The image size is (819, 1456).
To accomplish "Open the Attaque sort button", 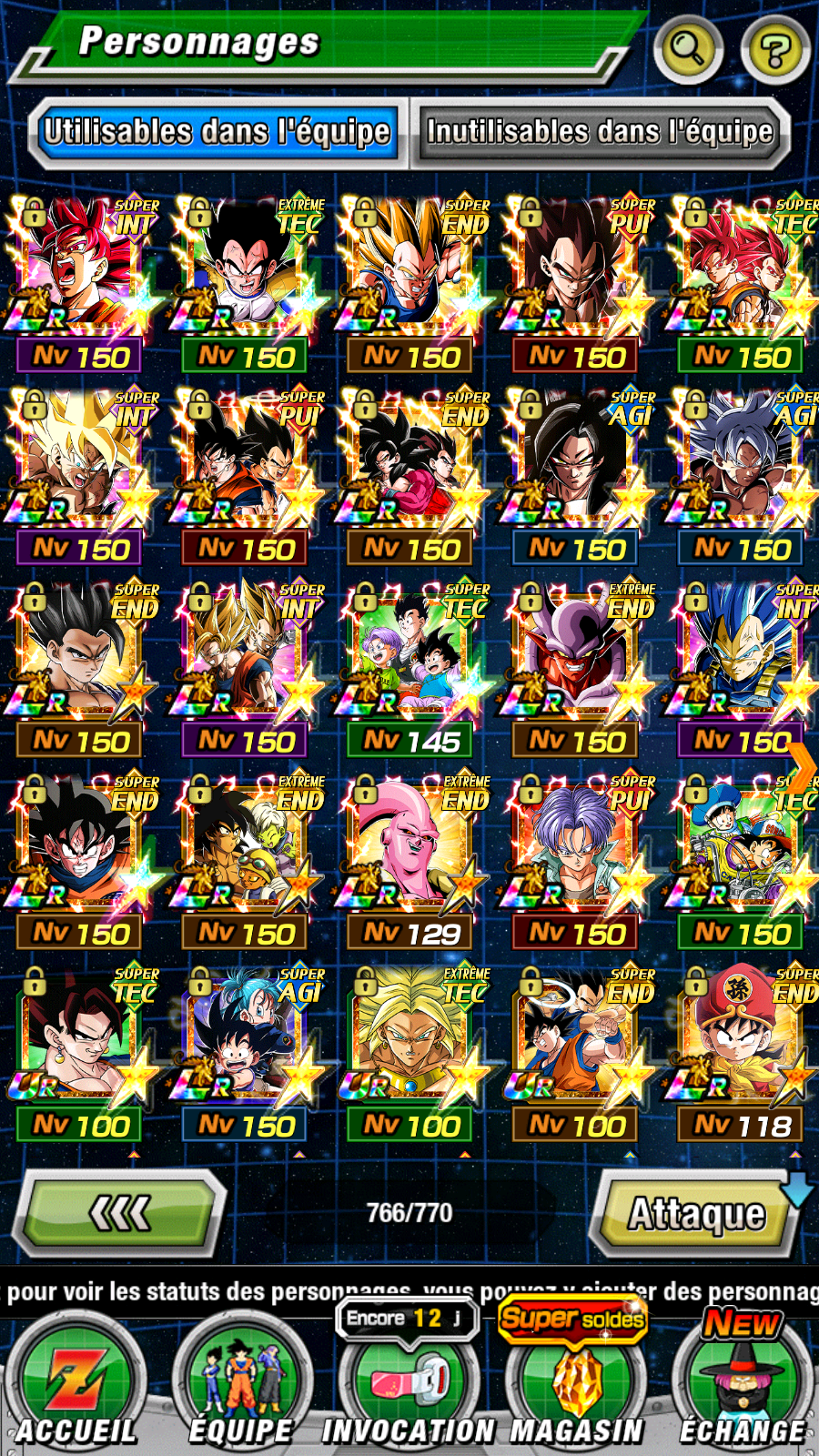I will pos(695,1214).
